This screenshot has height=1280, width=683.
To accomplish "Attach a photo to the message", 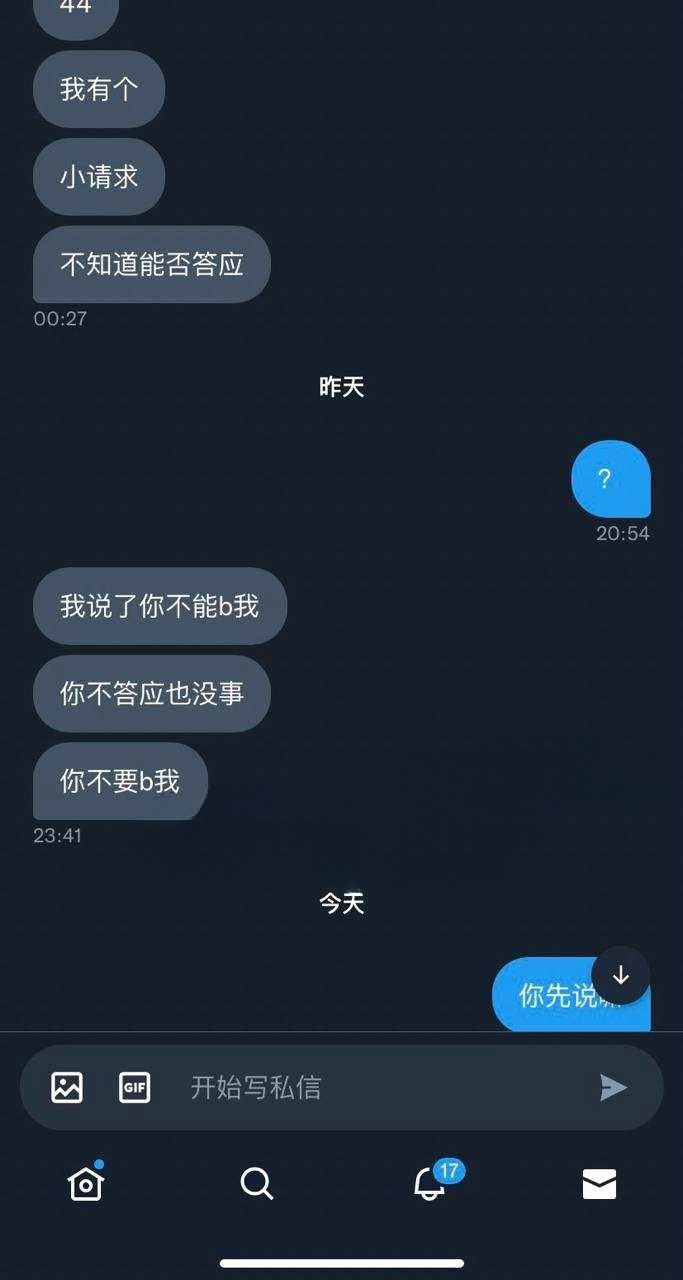I will [x=67, y=1087].
